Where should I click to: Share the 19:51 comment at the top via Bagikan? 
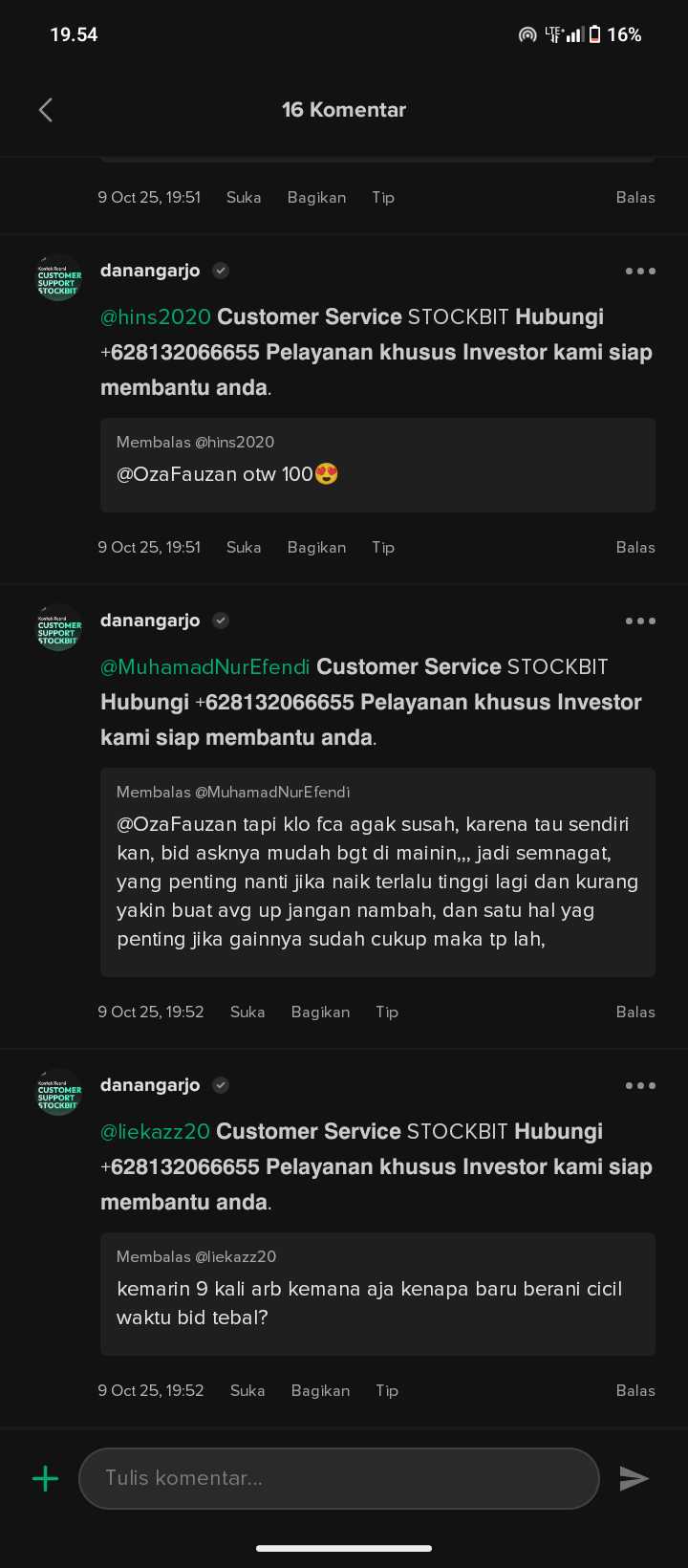316,197
